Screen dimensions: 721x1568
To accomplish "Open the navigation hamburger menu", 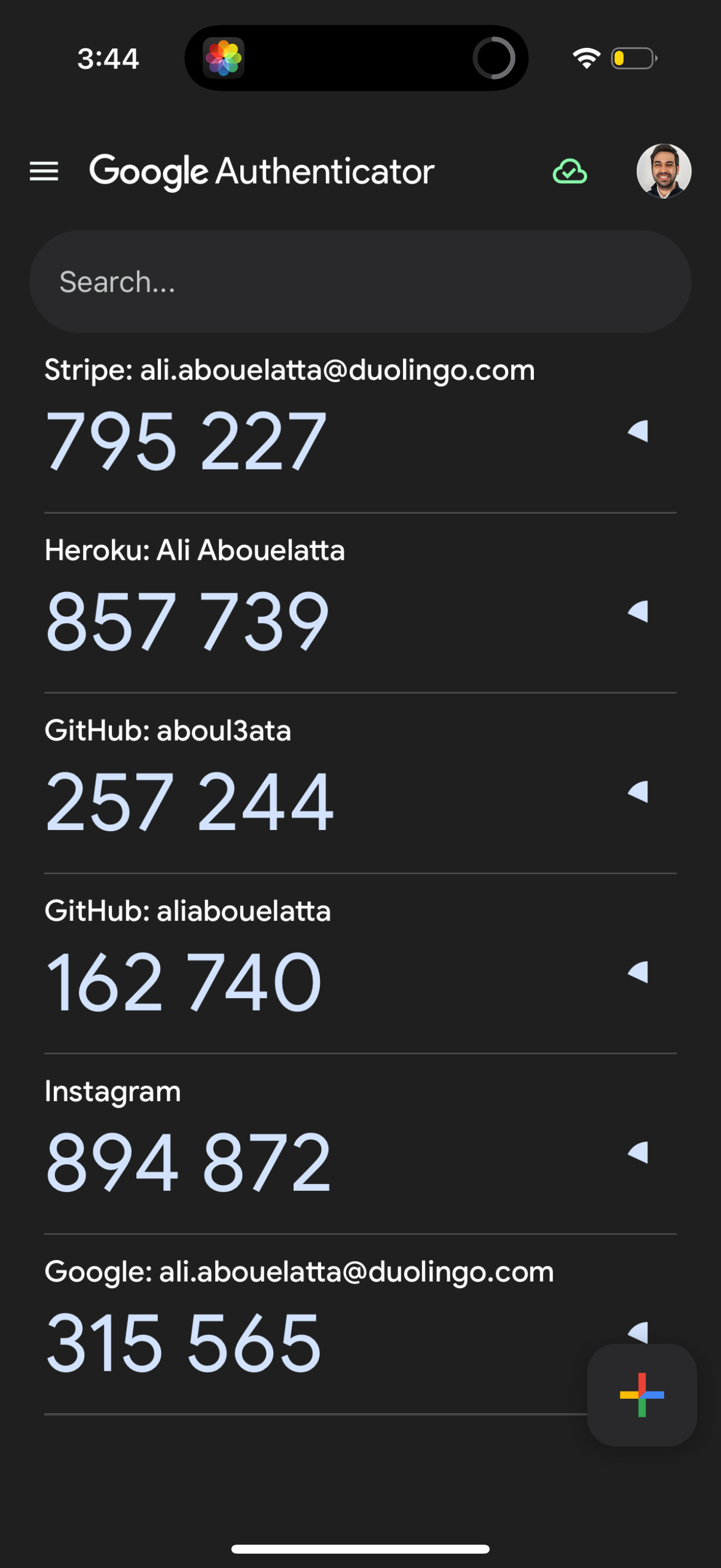I will tap(44, 171).
